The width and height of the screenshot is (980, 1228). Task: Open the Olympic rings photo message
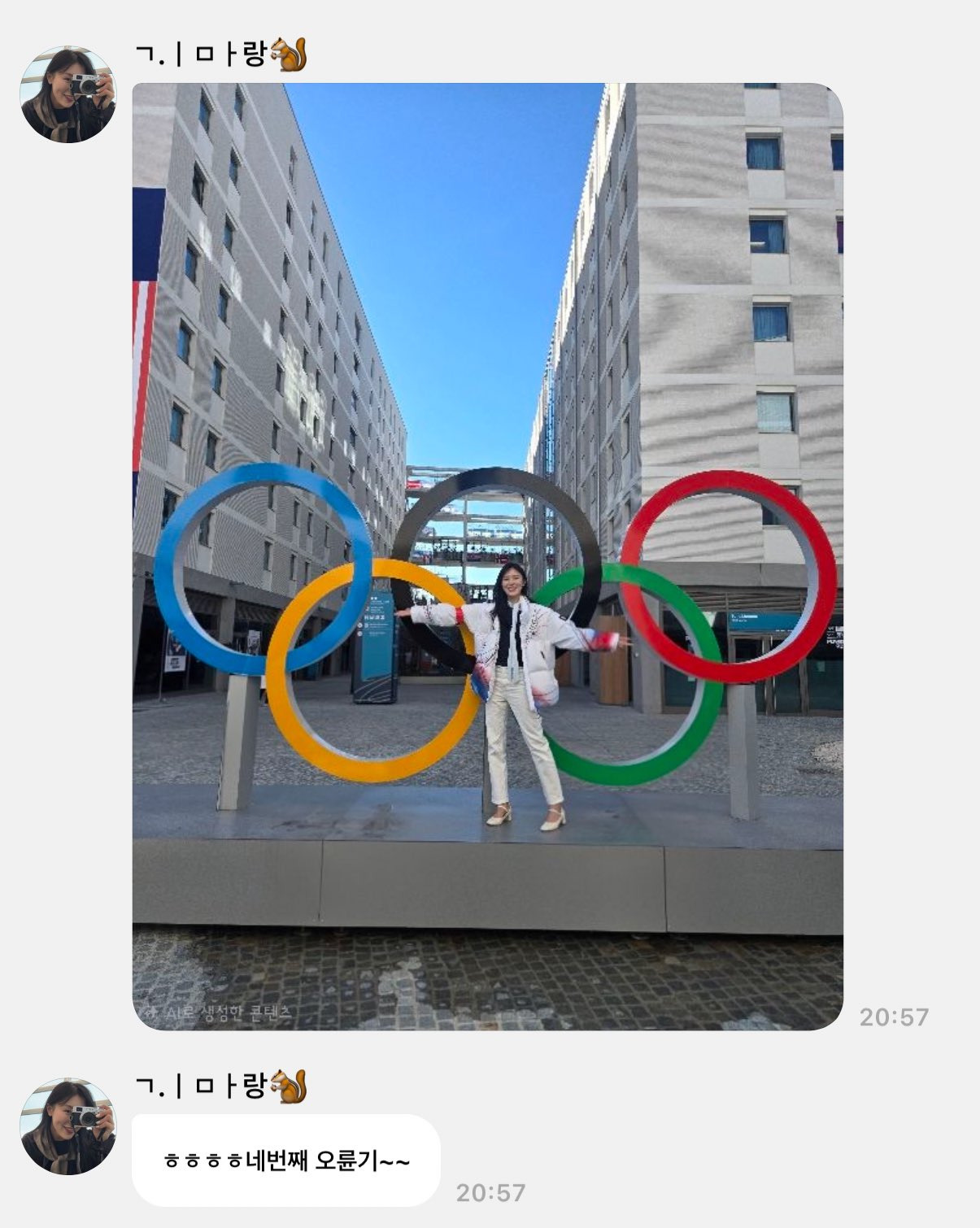click(487, 556)
